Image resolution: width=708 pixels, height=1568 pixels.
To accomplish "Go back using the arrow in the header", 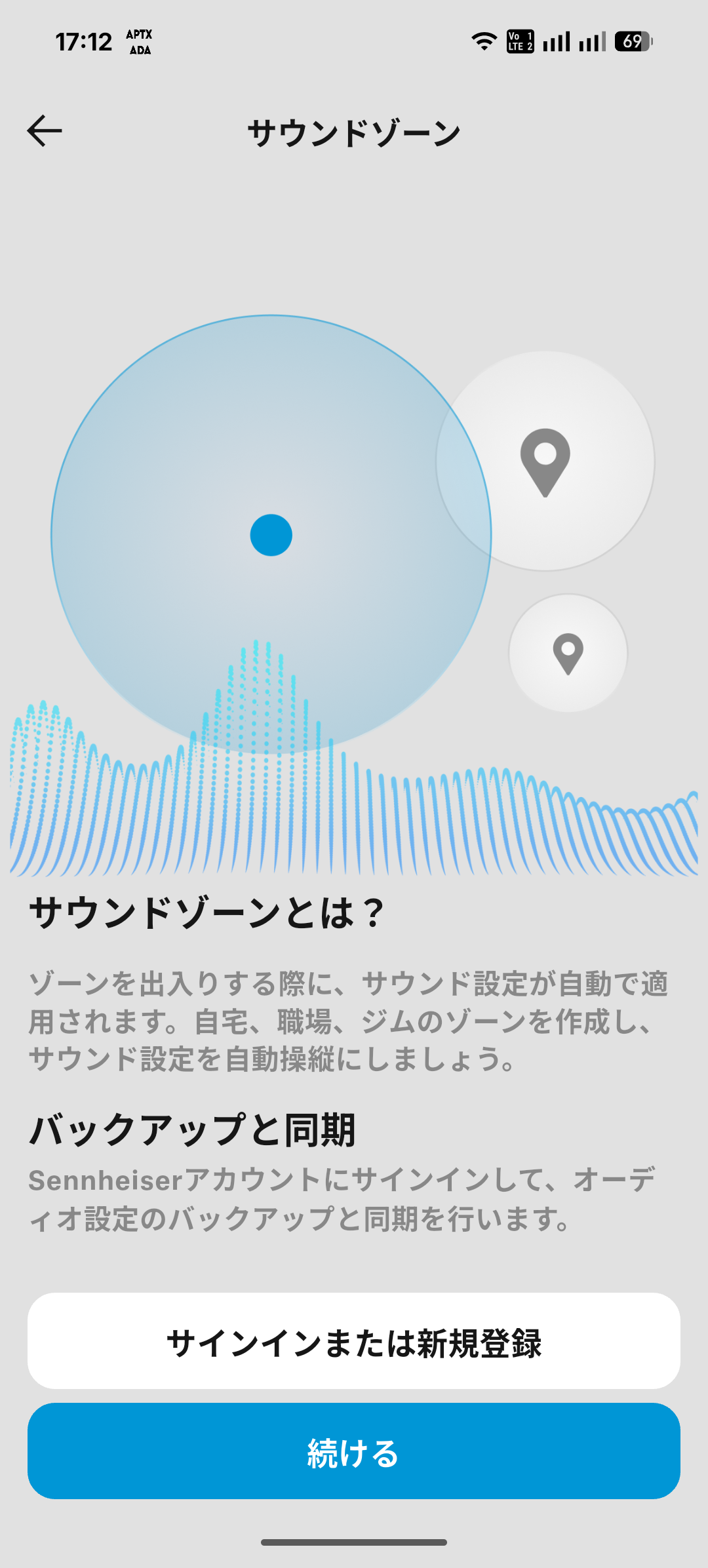I will tap(45, 130).
